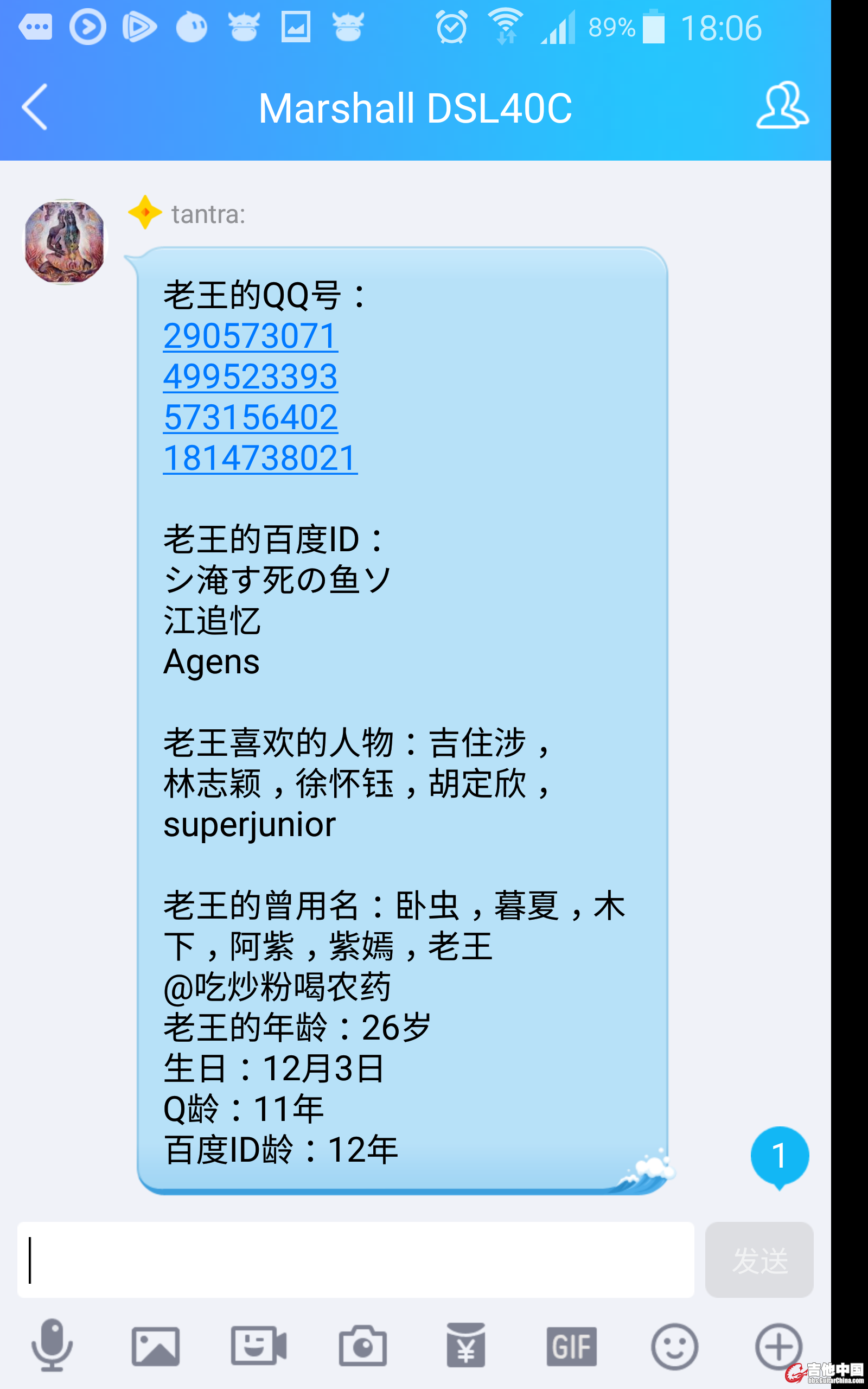Go back from the Marshall DSL40C chat
868x1389 pixels.
coord(34,107)
